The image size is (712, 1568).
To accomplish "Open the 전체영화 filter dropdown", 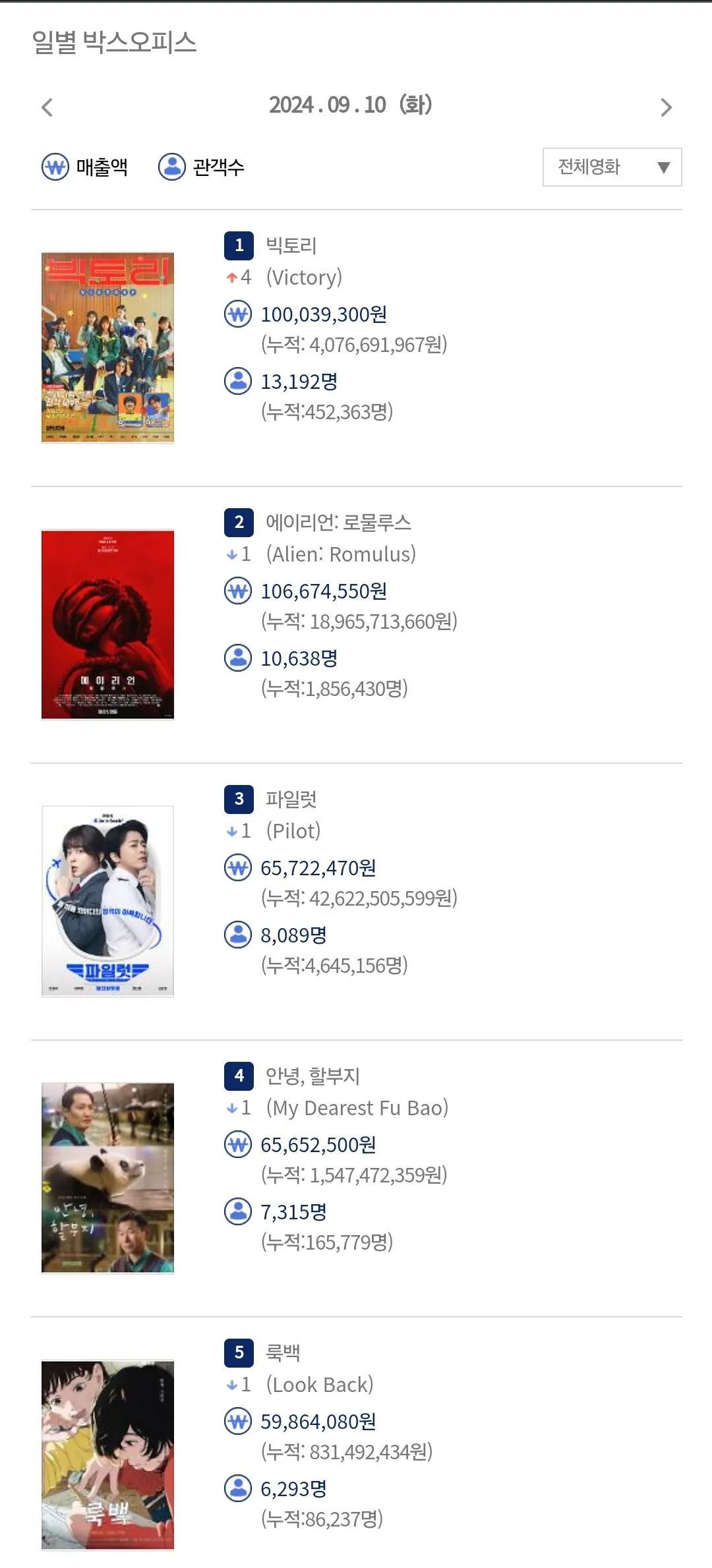I will (x=612, y=167).
